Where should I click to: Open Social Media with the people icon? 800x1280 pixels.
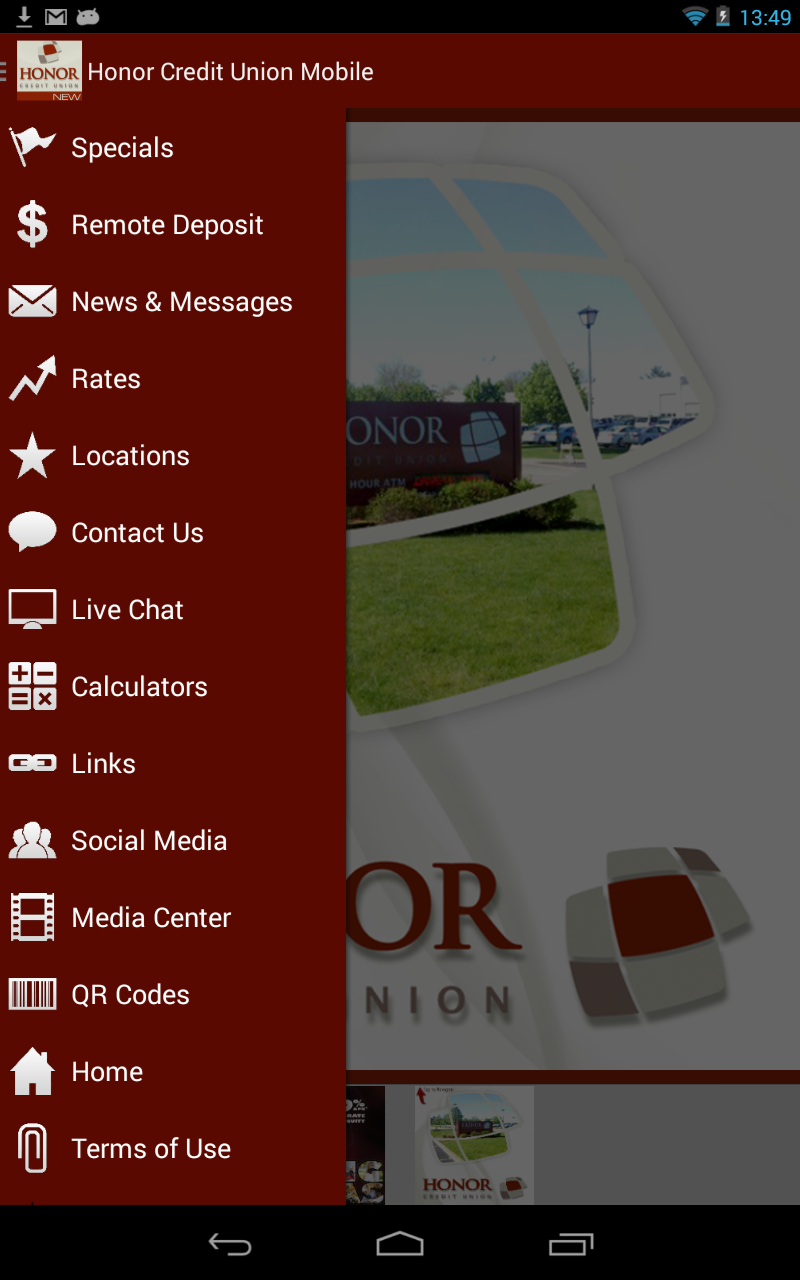pos(33,840)
